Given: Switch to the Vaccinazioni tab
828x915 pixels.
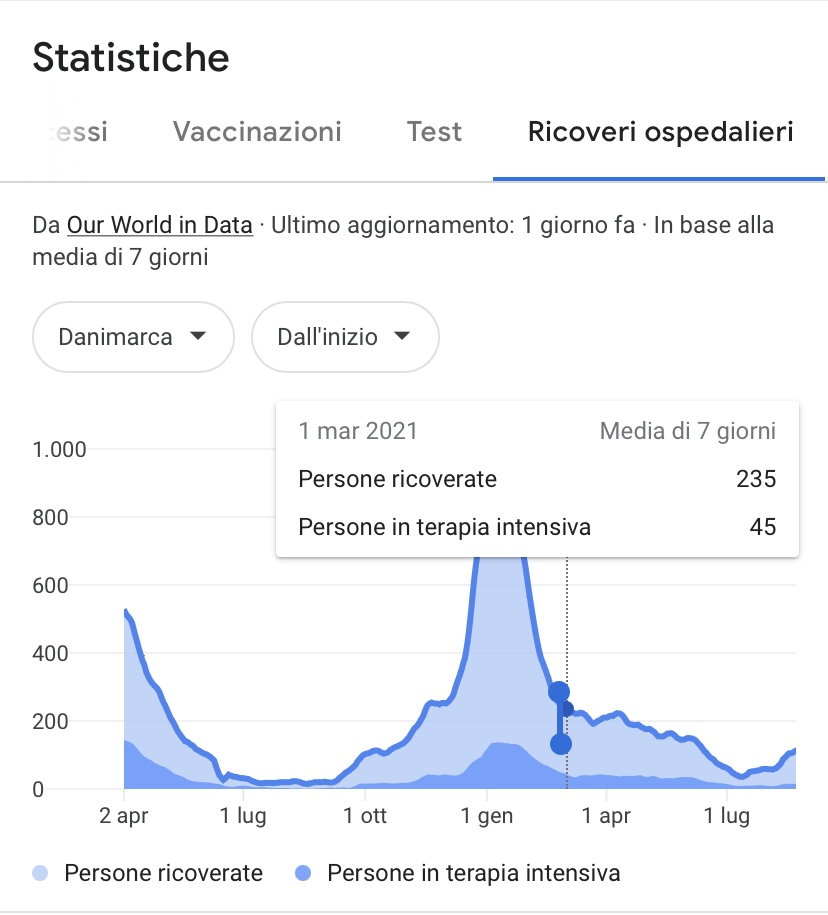Looking at the screenshot, I should coord(257,132).
